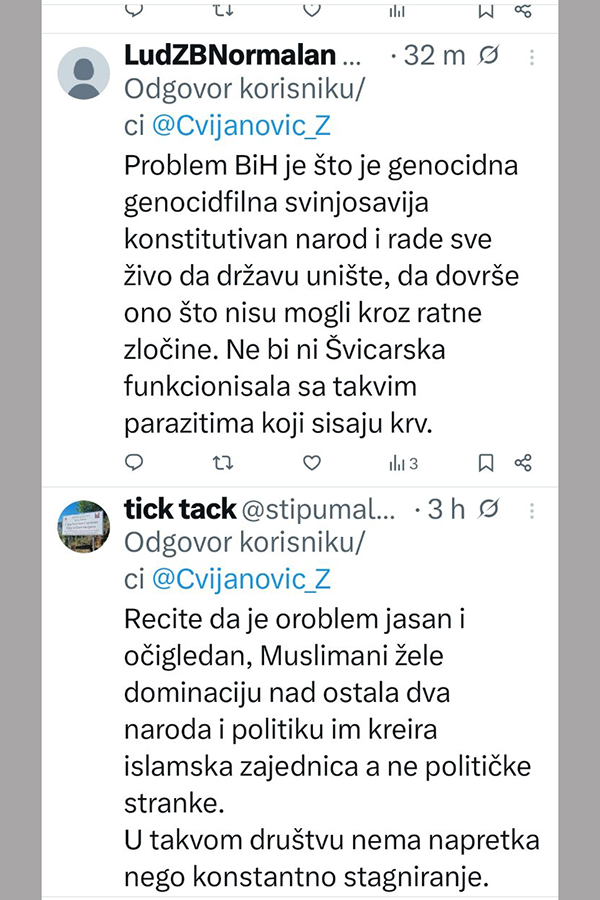Retweet LudZBNormalan's reply
600x900 pixels.
(x=225, y=463)
